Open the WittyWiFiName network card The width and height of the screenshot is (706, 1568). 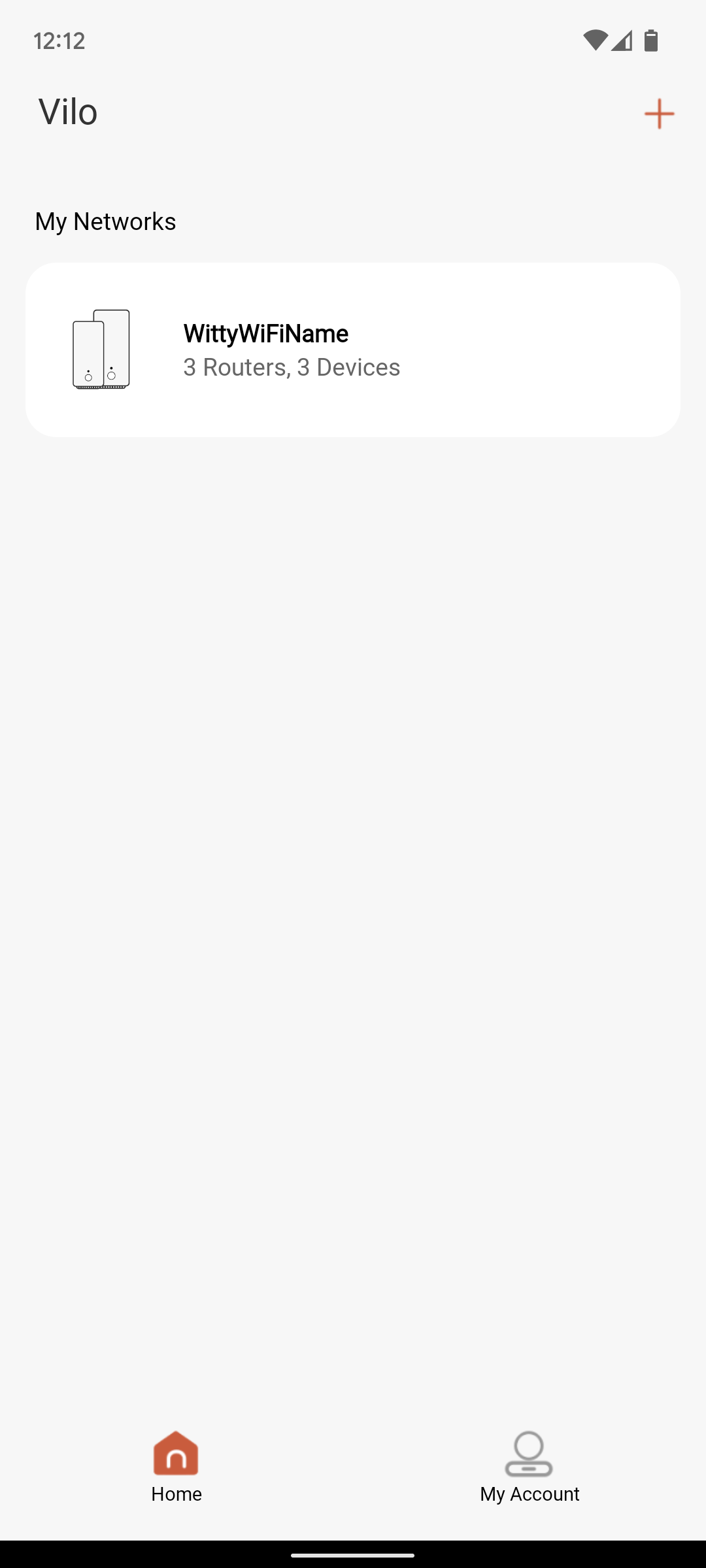click(353, 350)
